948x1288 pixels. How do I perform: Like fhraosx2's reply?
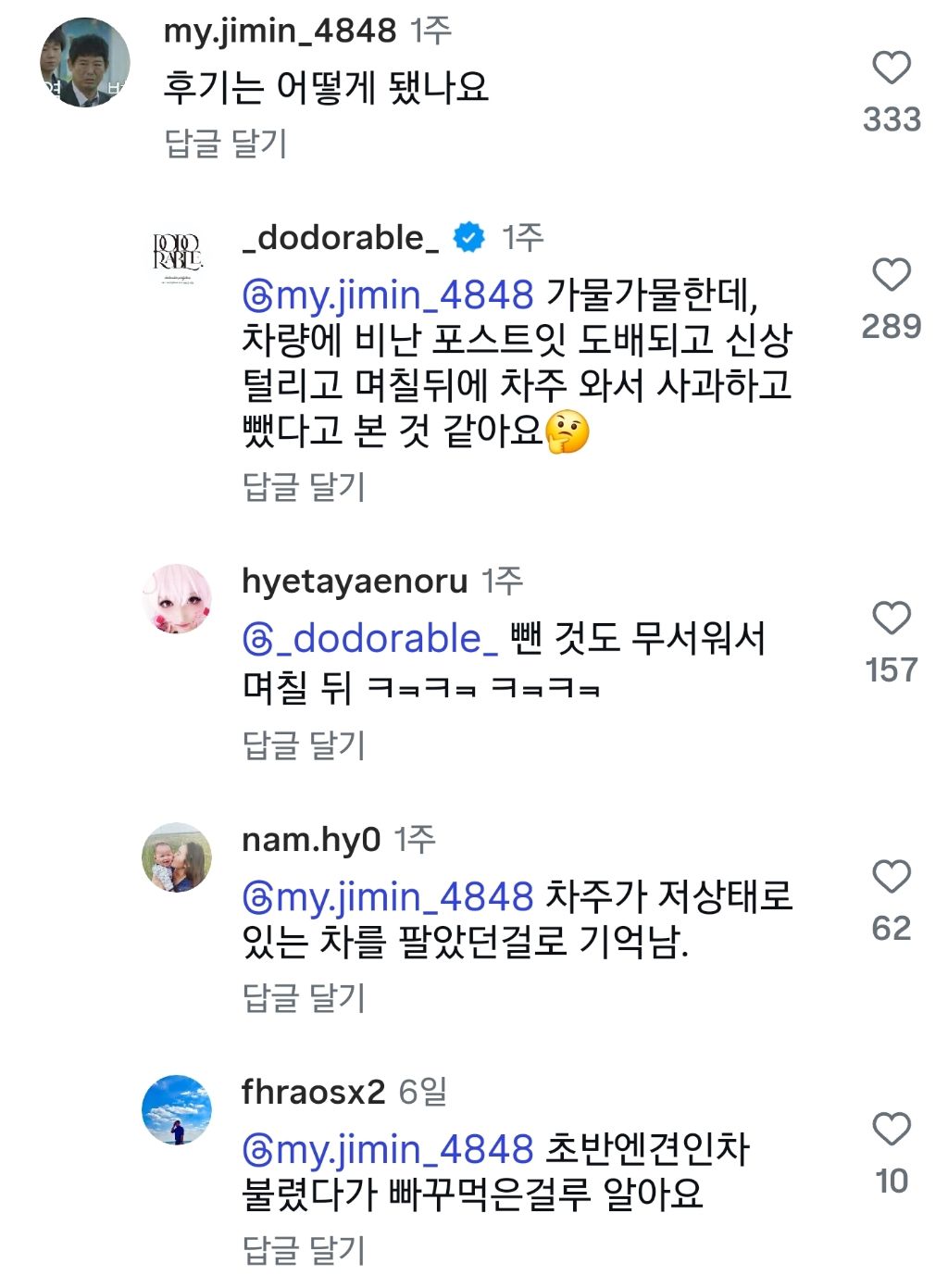tap(892, 1129)
